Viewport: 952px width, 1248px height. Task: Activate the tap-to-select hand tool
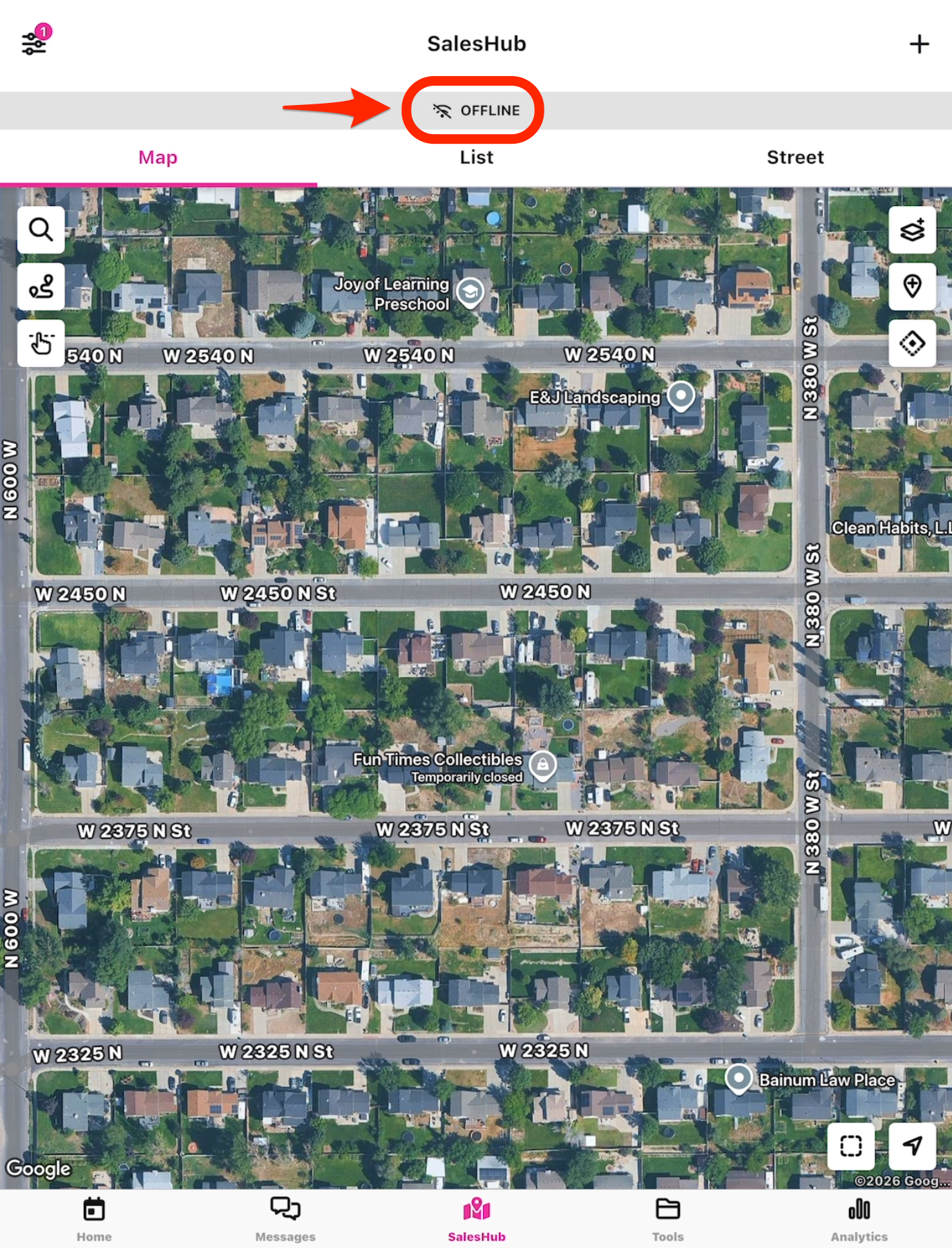pos(41,343)
